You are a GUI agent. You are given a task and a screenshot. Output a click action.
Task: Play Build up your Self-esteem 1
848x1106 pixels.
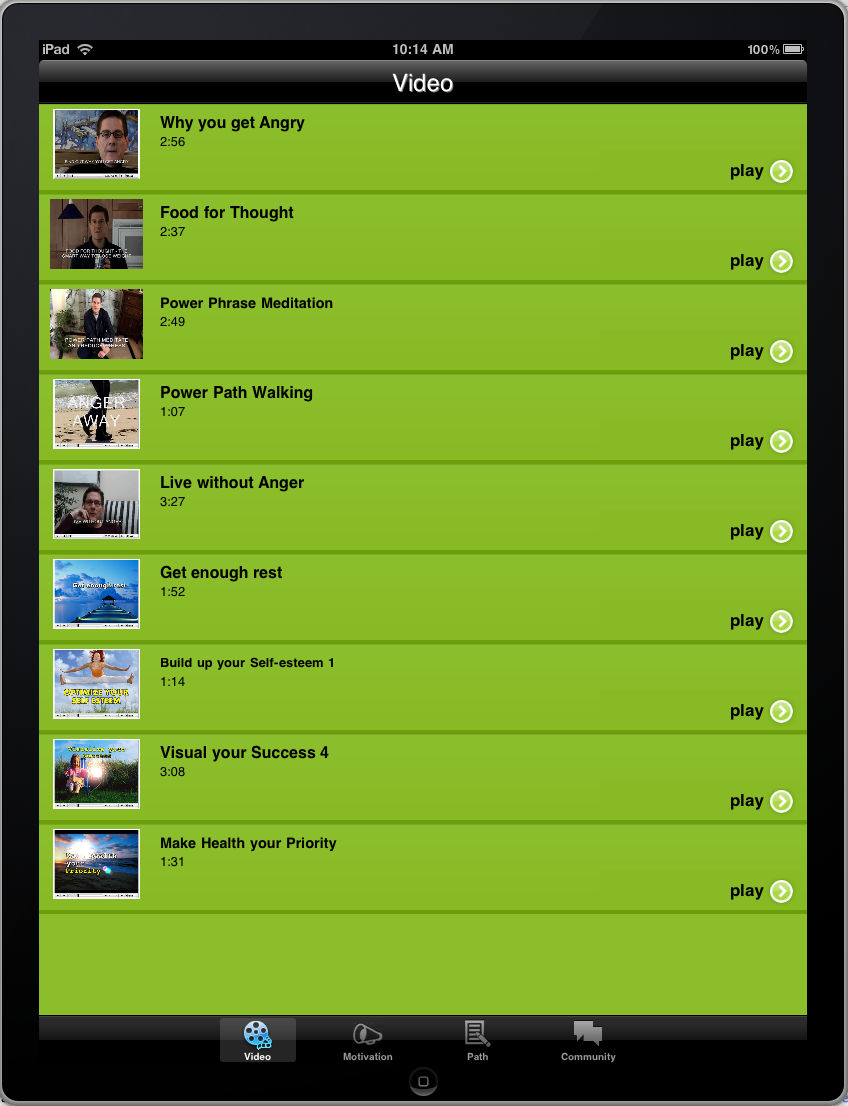[x=780, y=711]
